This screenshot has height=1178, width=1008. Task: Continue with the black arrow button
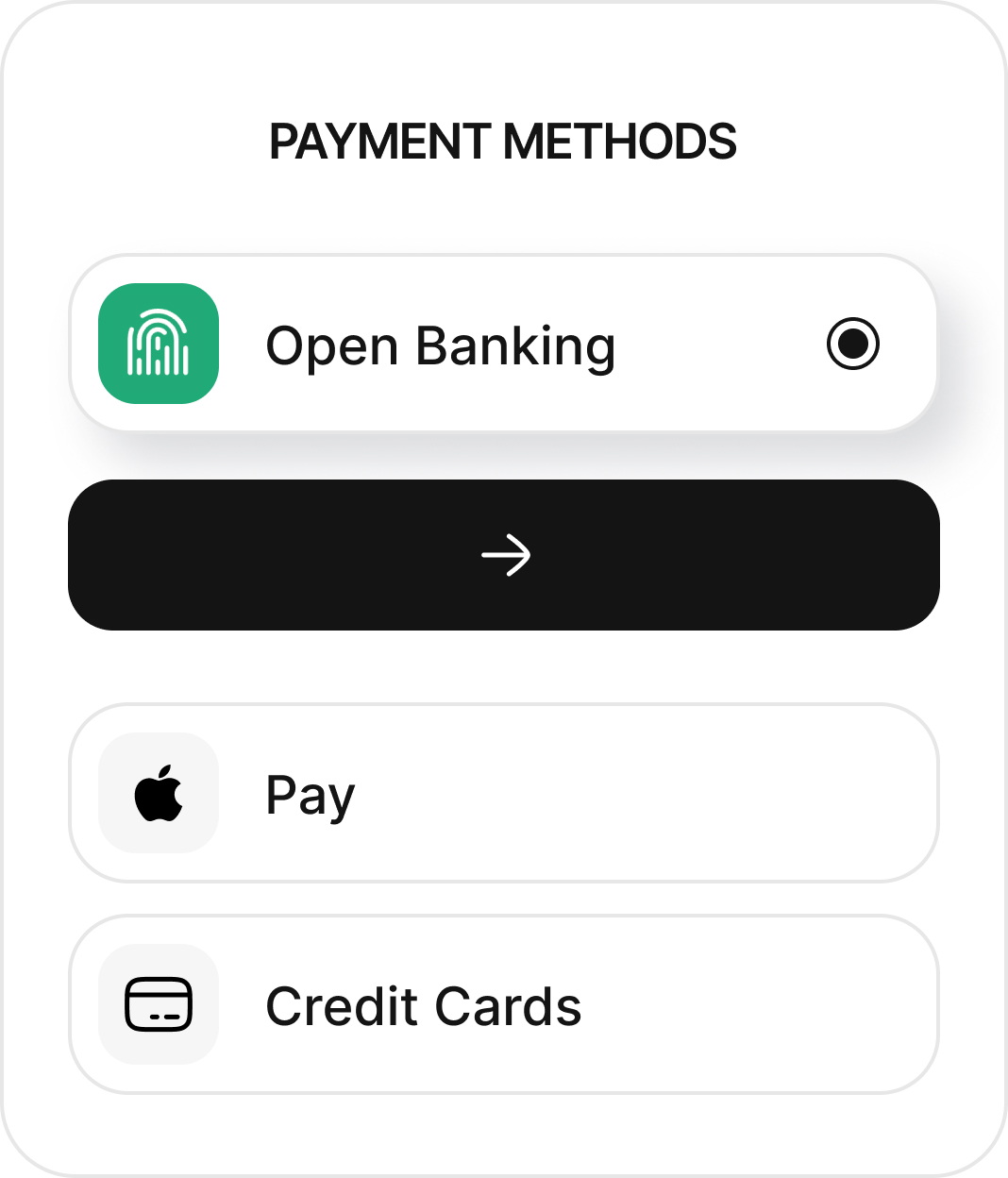tap(504, 555)
